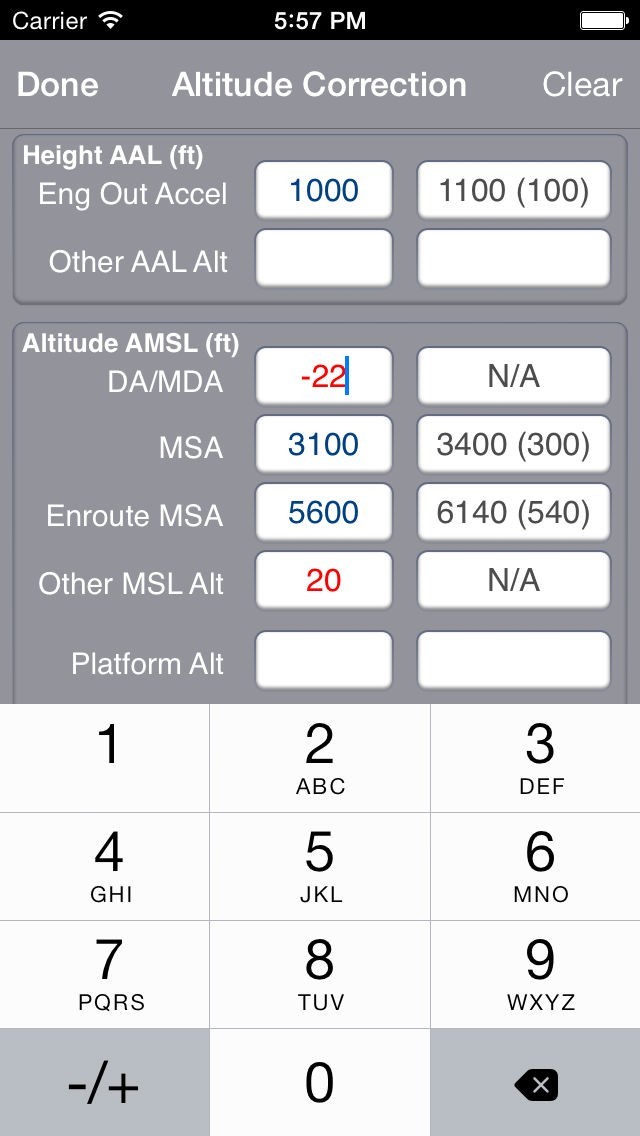The height and width of the screenshot is (1136, 640).
Task: Tap Done to finish altitude correction
Action: (x=58, y=85)
